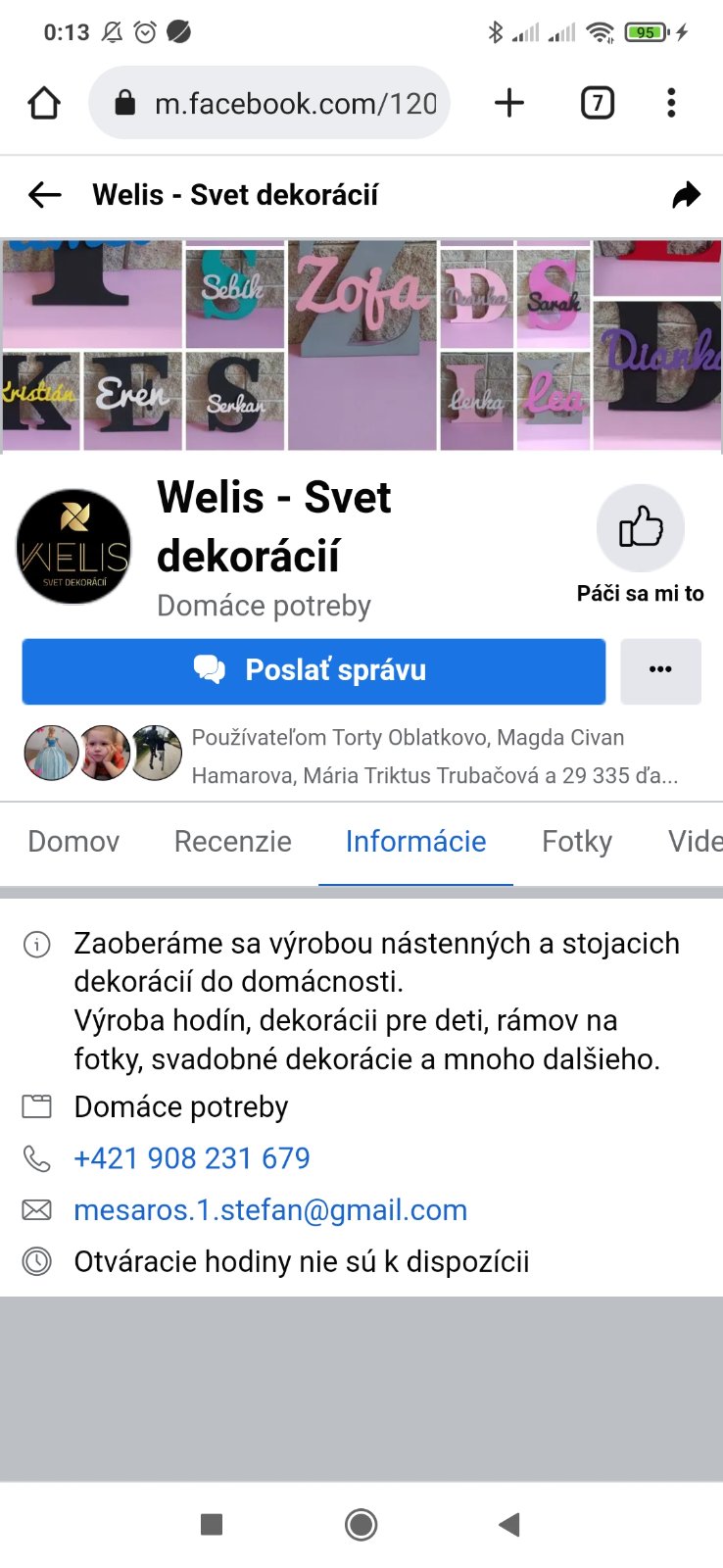Open the Welis cover photo
Screen dimensions: 723x1568
tap(361, 345)
